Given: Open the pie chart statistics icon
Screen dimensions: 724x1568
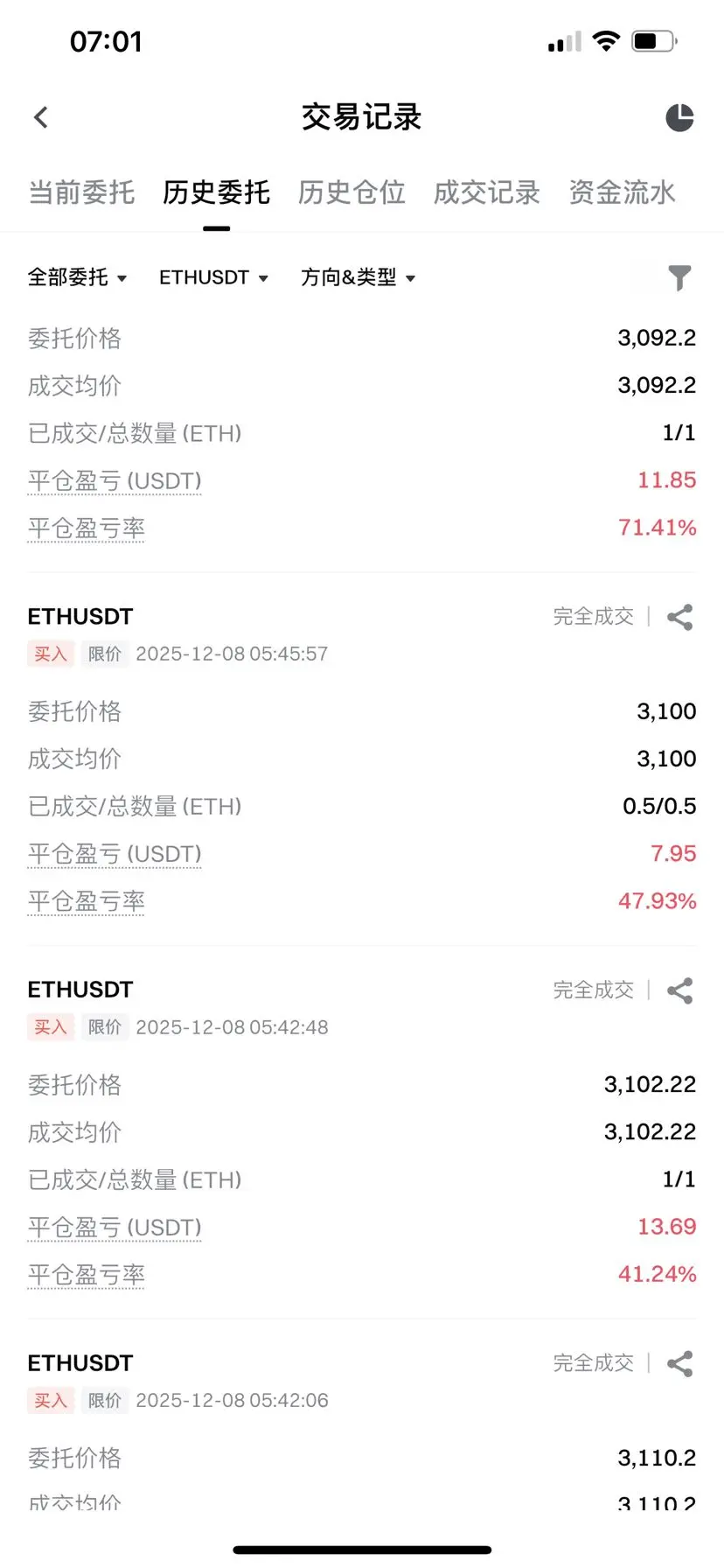Looking at the screenshot, I should 679,117.
